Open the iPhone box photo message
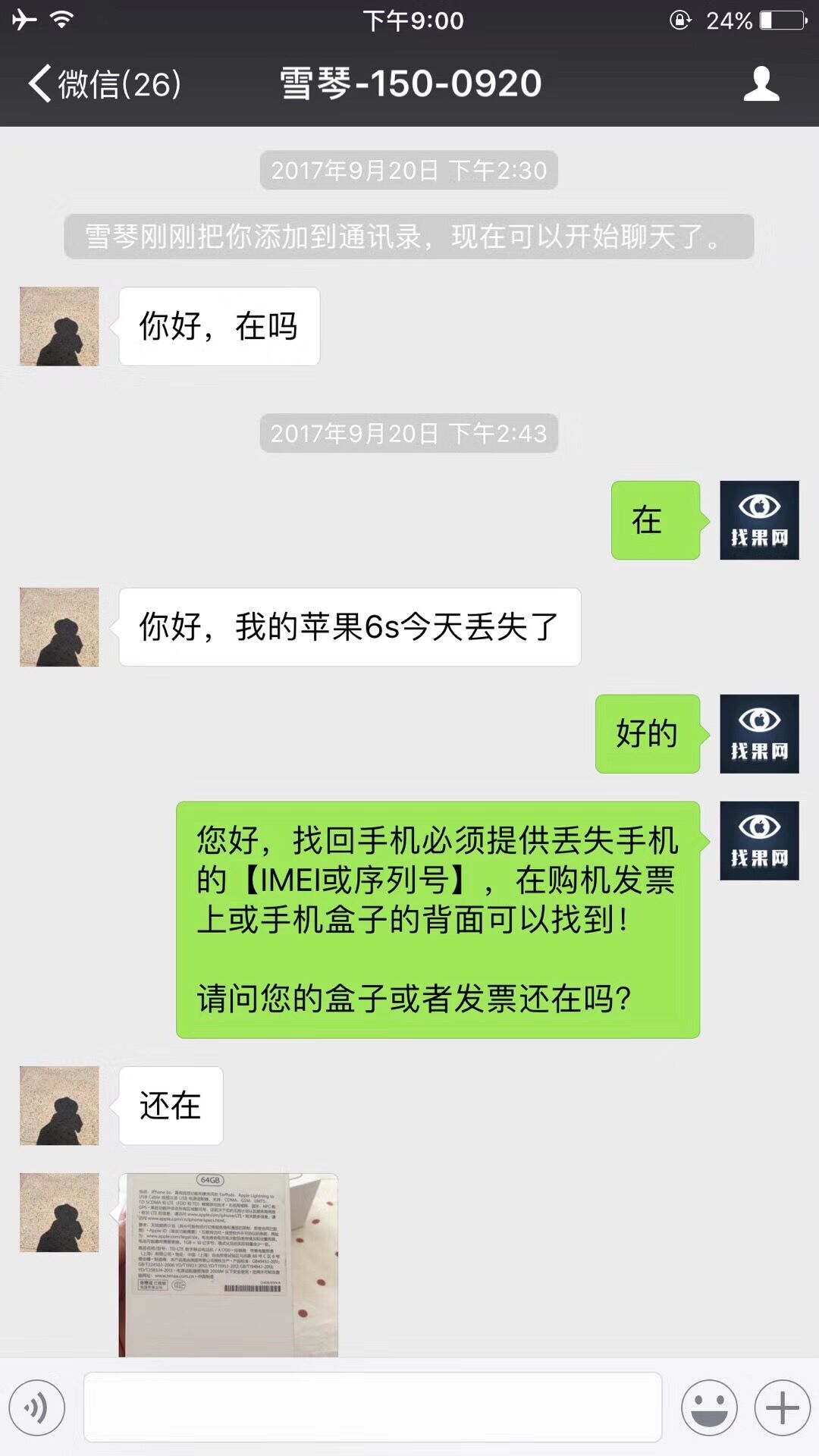Viewport: 819px width, 1456px height. point(228,1265)
